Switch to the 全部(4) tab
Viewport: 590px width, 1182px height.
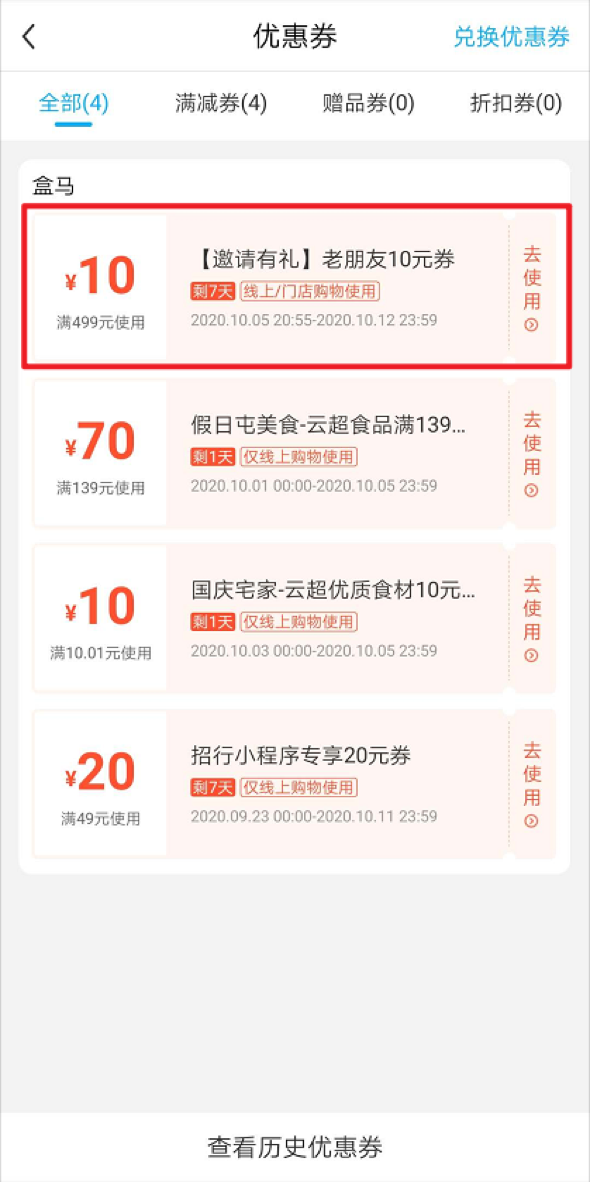pos(74,103)
